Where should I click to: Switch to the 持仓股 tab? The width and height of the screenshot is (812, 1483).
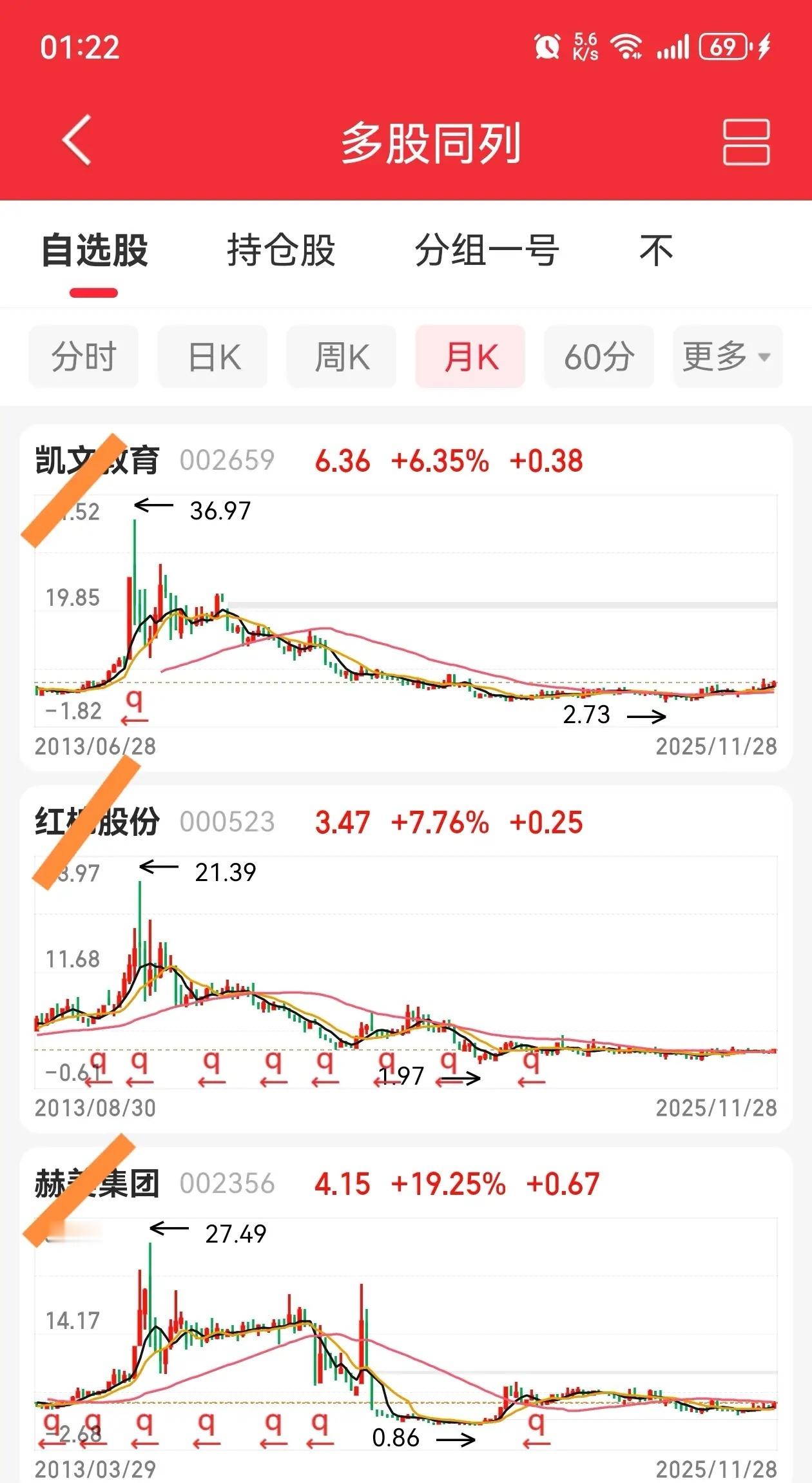pyautogui.click(x=281, y=250)
